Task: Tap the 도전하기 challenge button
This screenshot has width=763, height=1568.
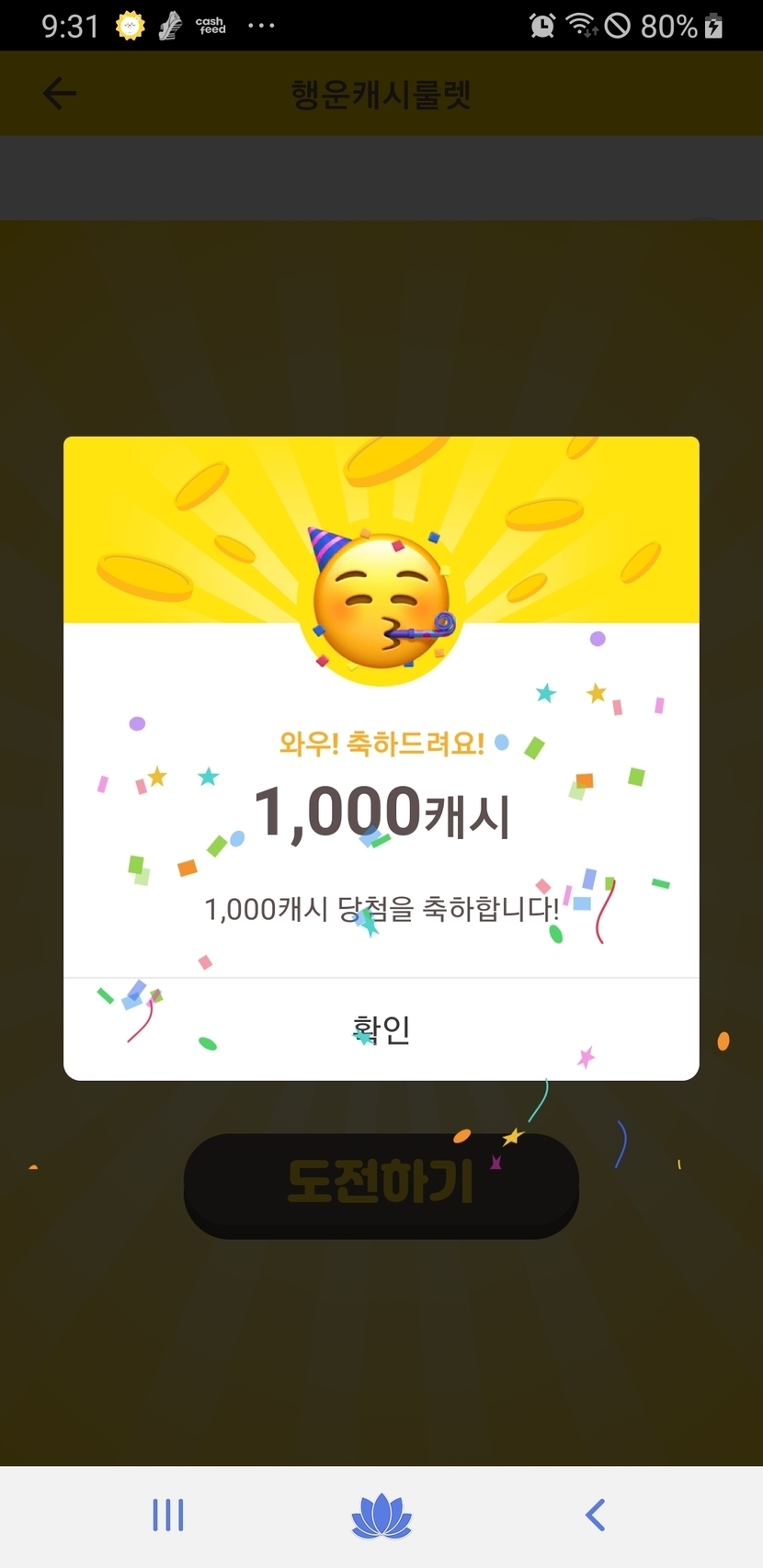Action: [x=381, y=1184]
